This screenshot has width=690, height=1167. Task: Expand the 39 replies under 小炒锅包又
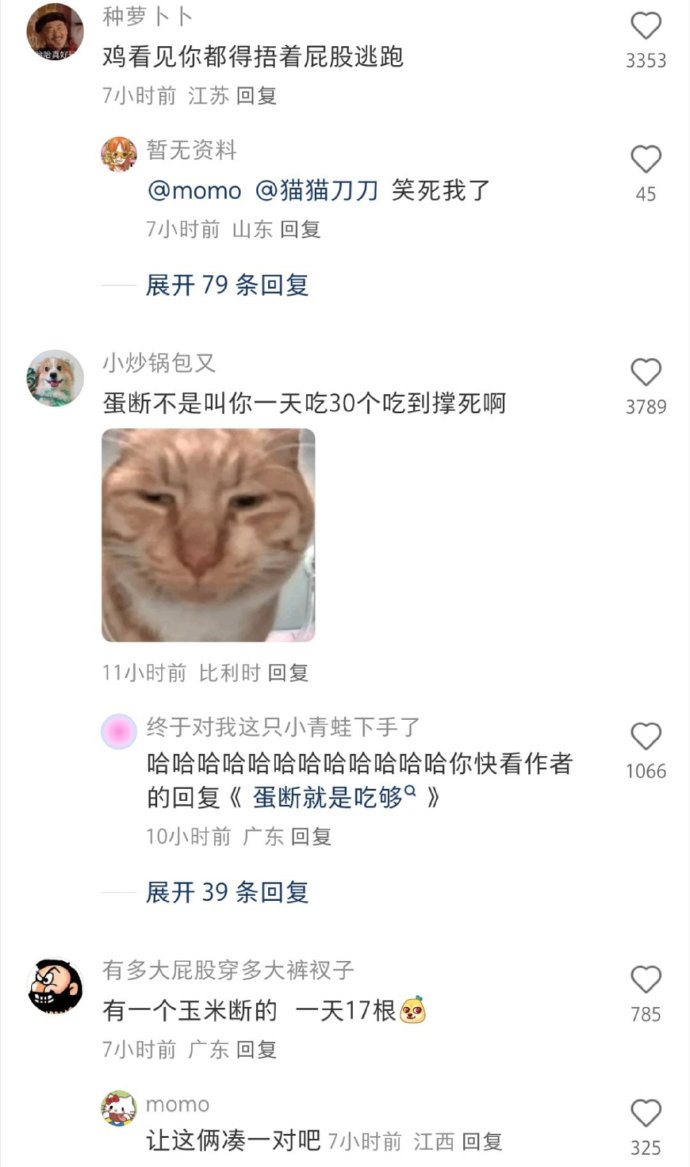pyautogui.click(x=227, y=892)
